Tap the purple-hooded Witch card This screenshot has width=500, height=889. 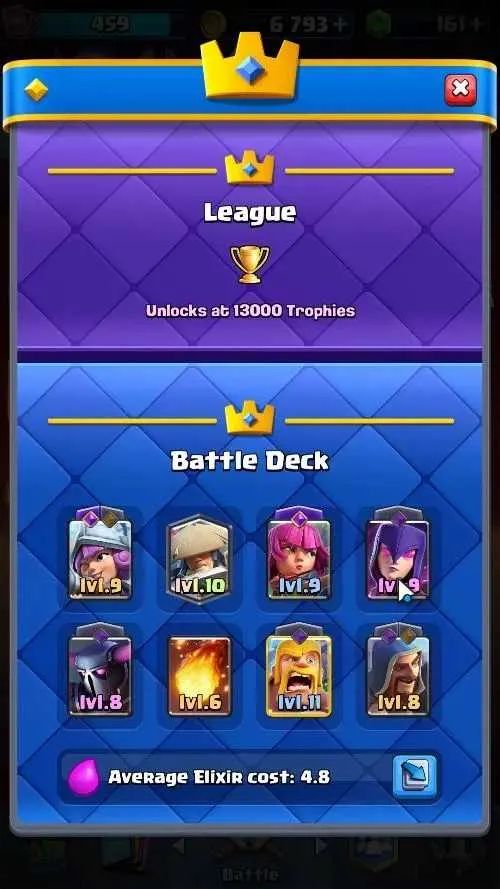tap(397, 553)
